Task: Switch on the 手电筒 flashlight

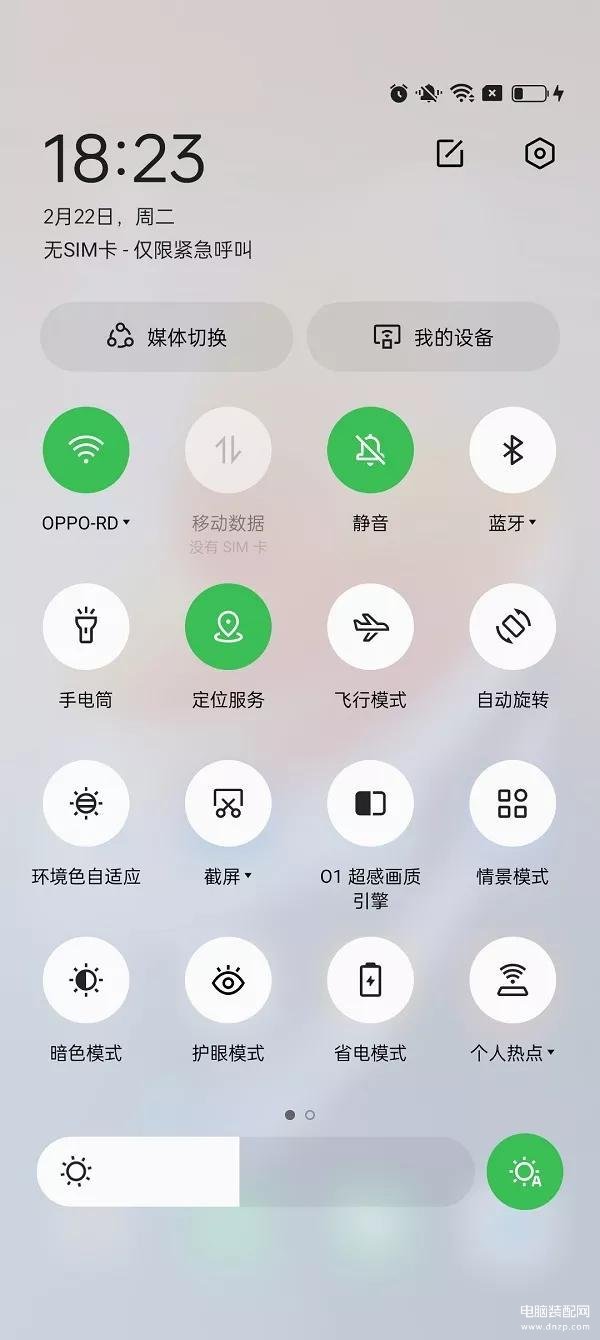Action: pyautogui.click(x=86, y=627)
